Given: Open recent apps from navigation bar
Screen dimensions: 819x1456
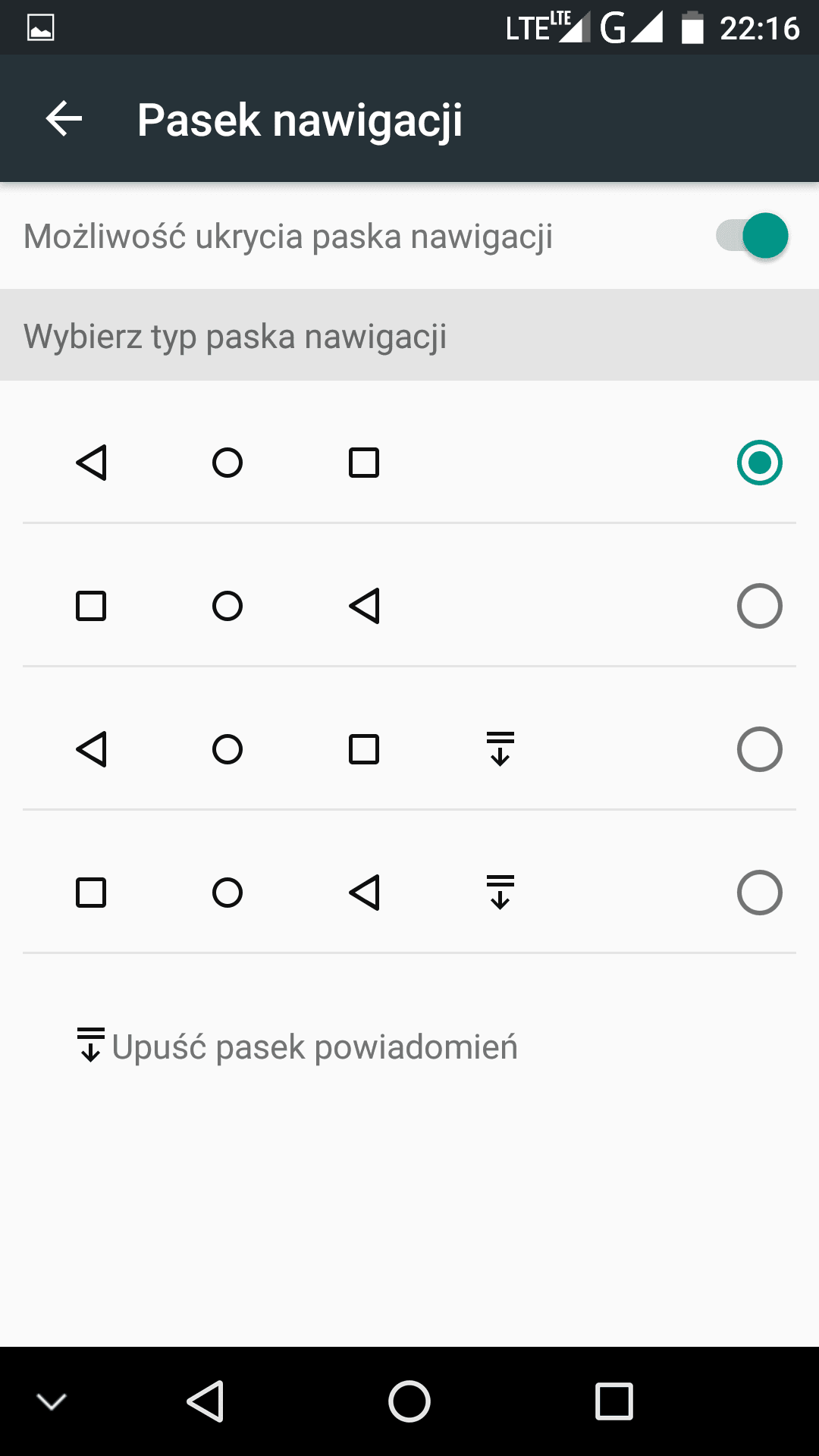Looking at the screenshot, I should click(614, 1401).
